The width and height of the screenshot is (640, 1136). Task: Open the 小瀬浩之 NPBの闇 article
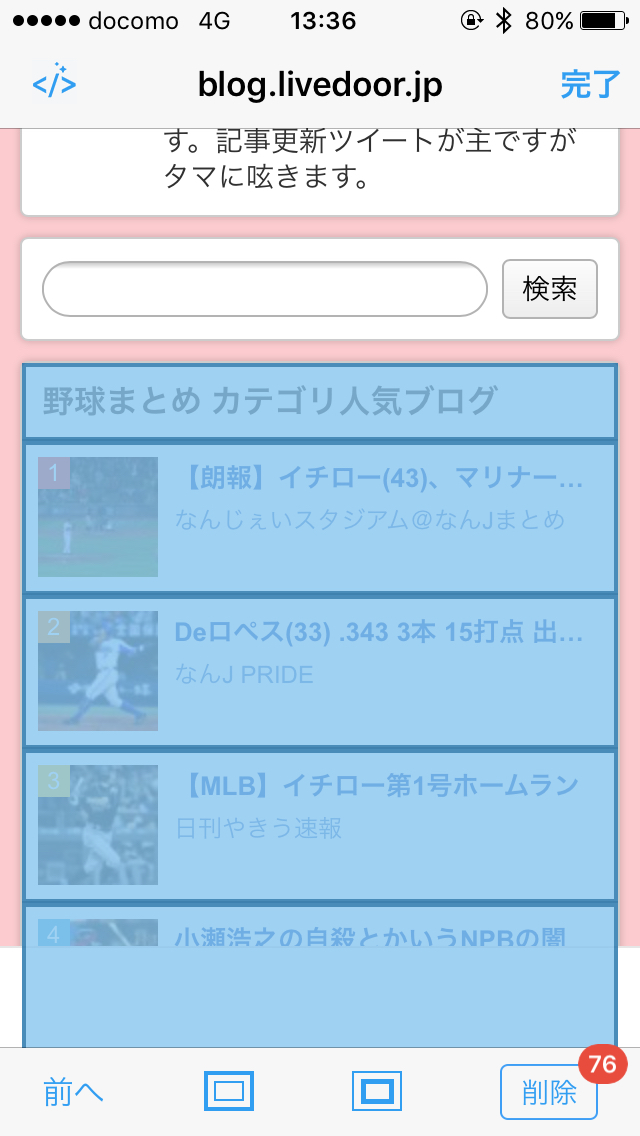[320, 926]
